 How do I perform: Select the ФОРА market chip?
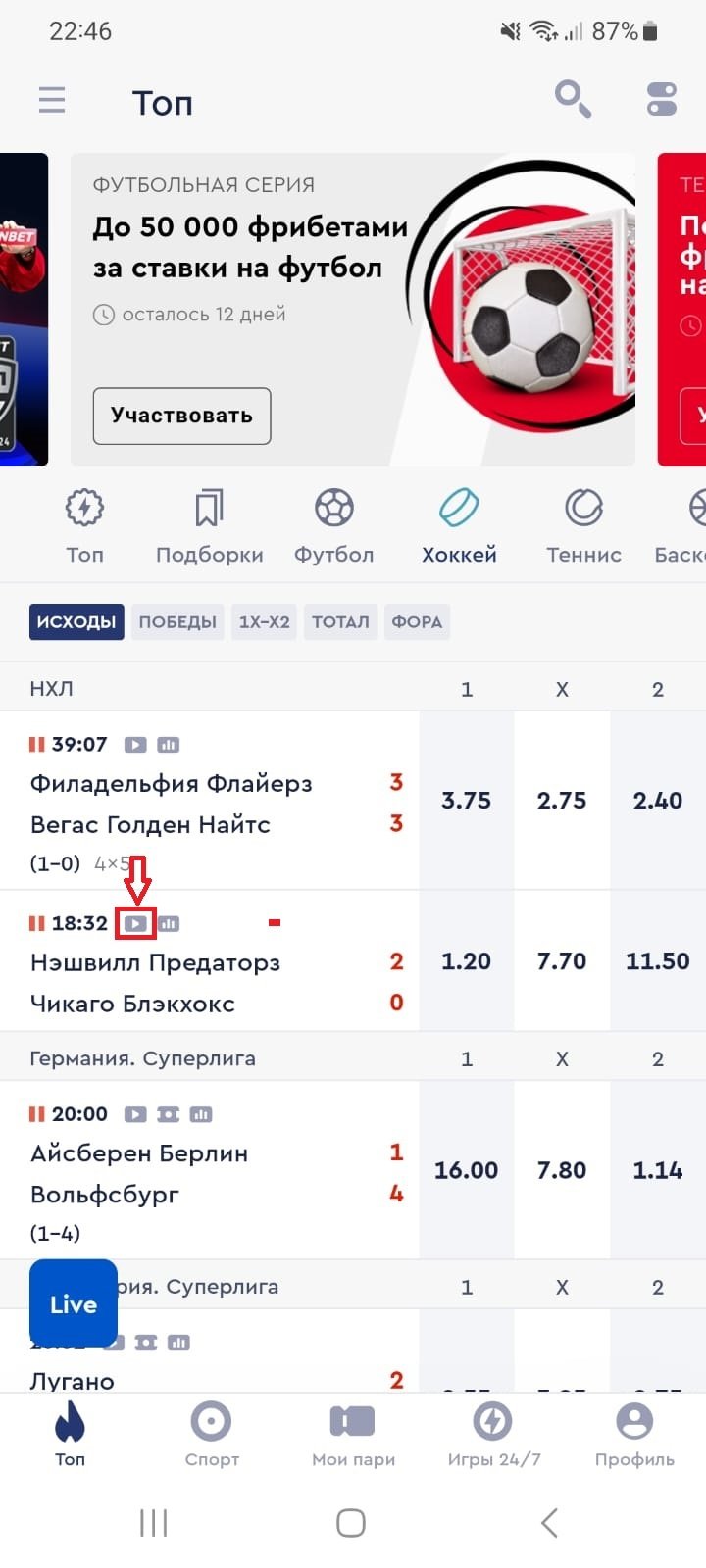tap(417, 621)
